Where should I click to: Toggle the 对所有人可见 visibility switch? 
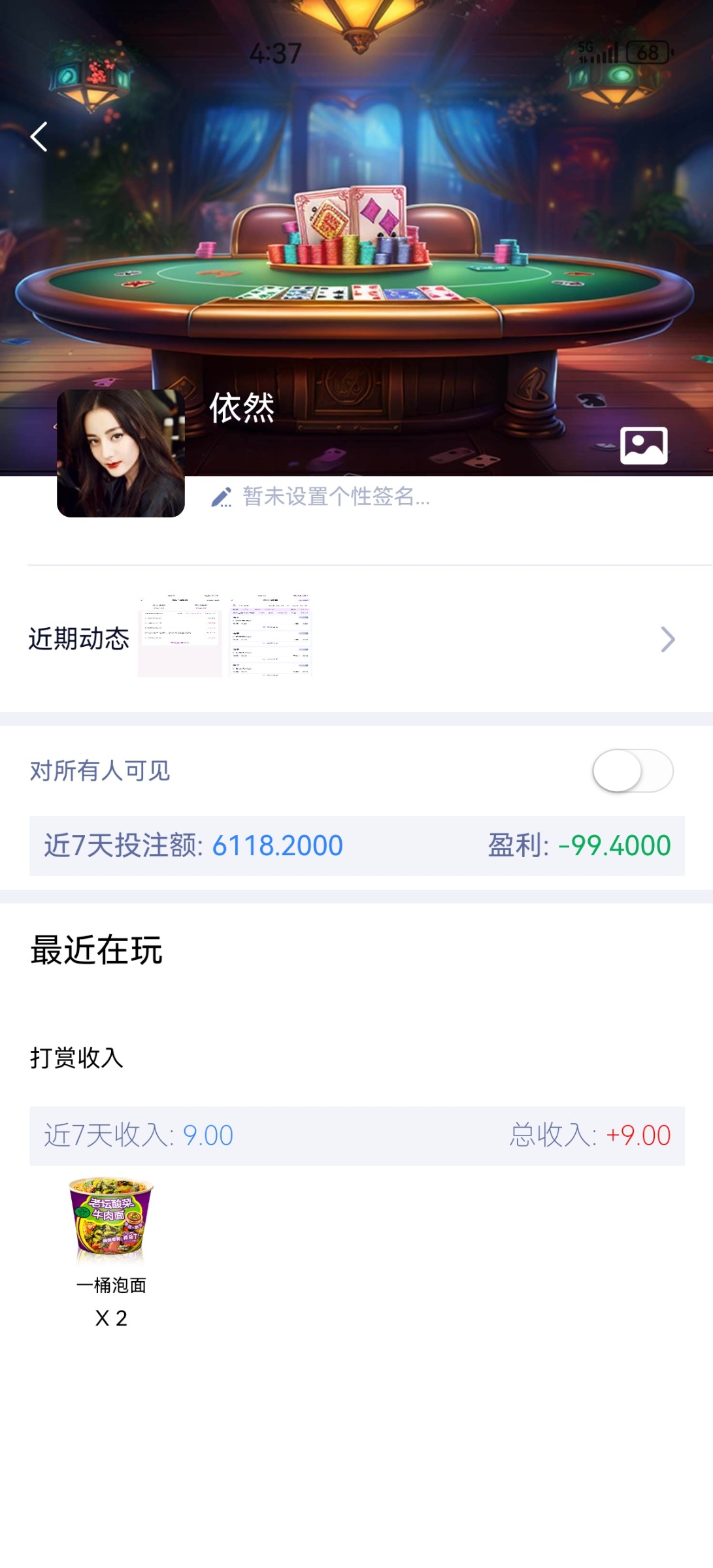[x=632, y=771]
